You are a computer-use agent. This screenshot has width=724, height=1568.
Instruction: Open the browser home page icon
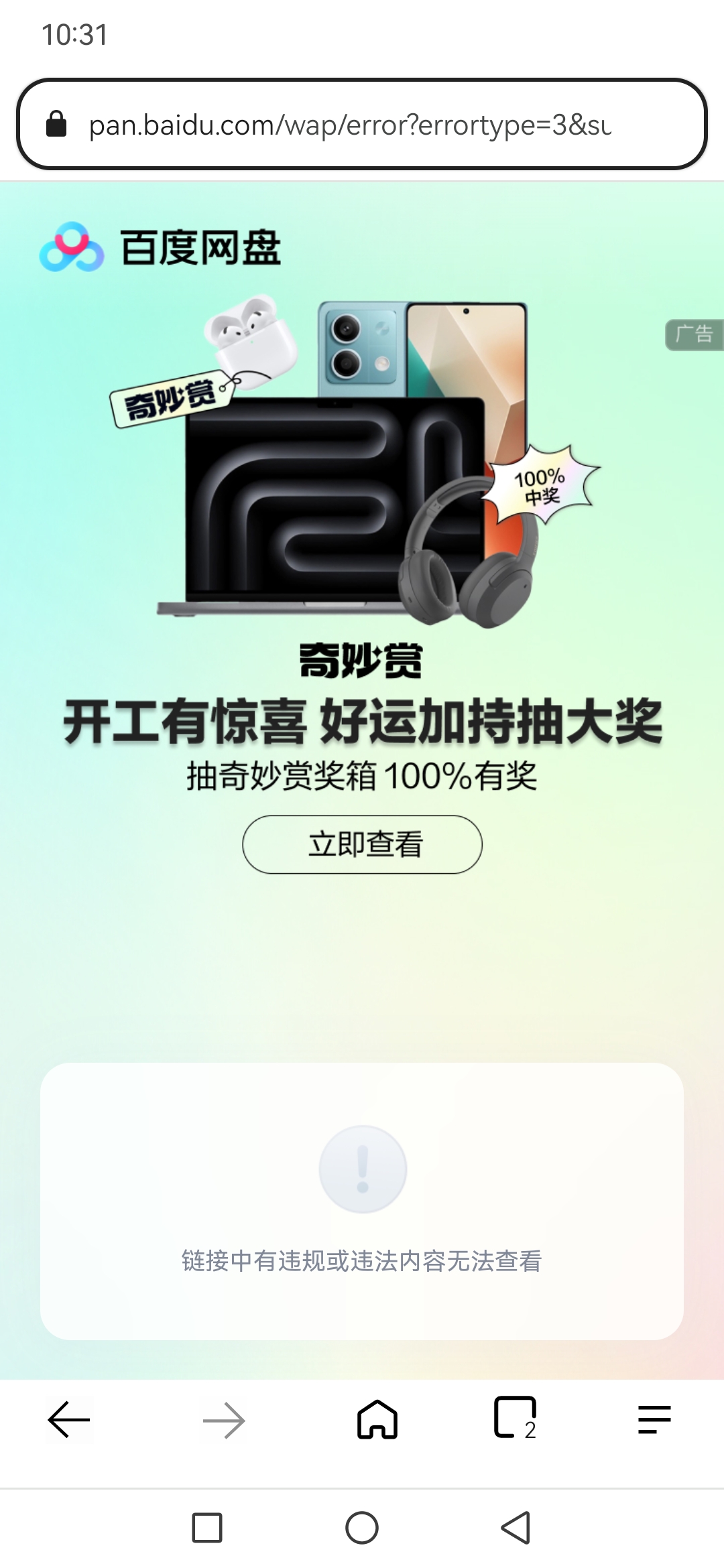click(377, 1419)
